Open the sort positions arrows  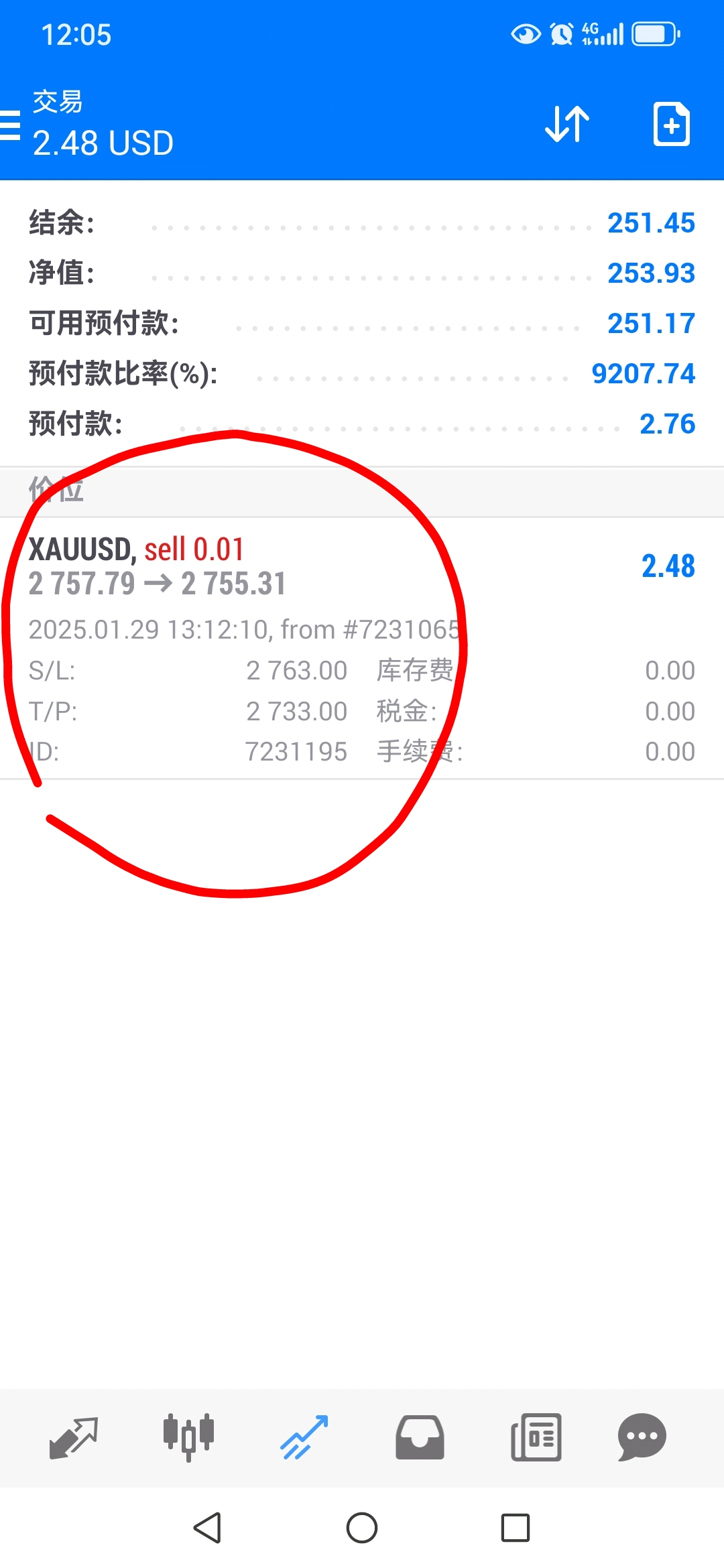(x=567, y=125)
